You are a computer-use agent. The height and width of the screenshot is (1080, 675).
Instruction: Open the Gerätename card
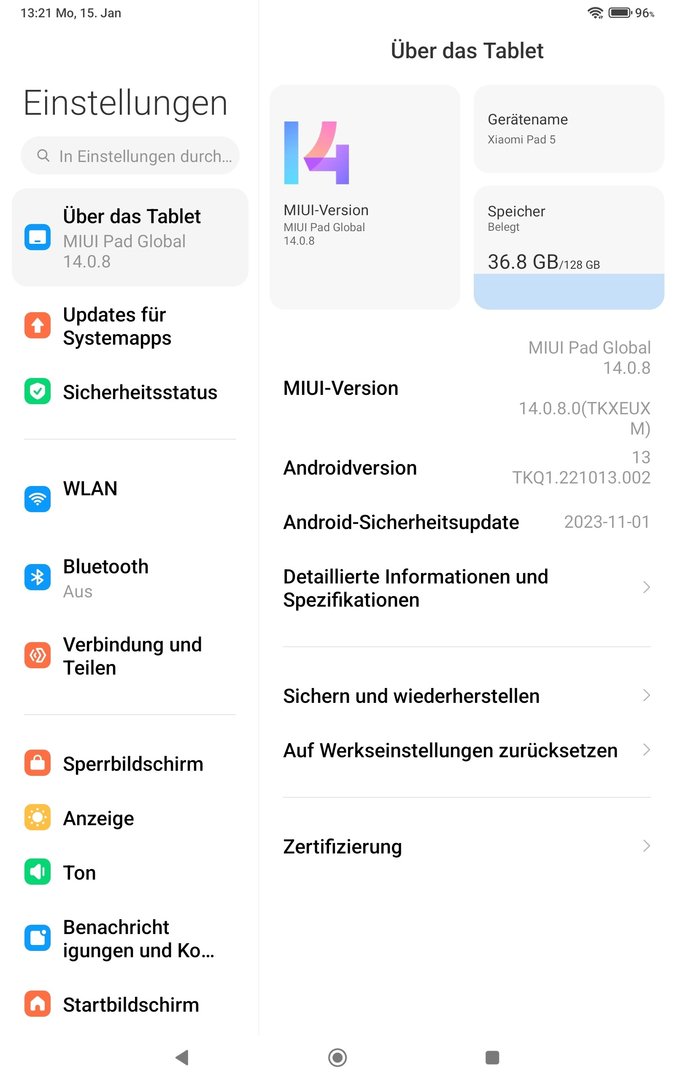click(x=568, y=129)
